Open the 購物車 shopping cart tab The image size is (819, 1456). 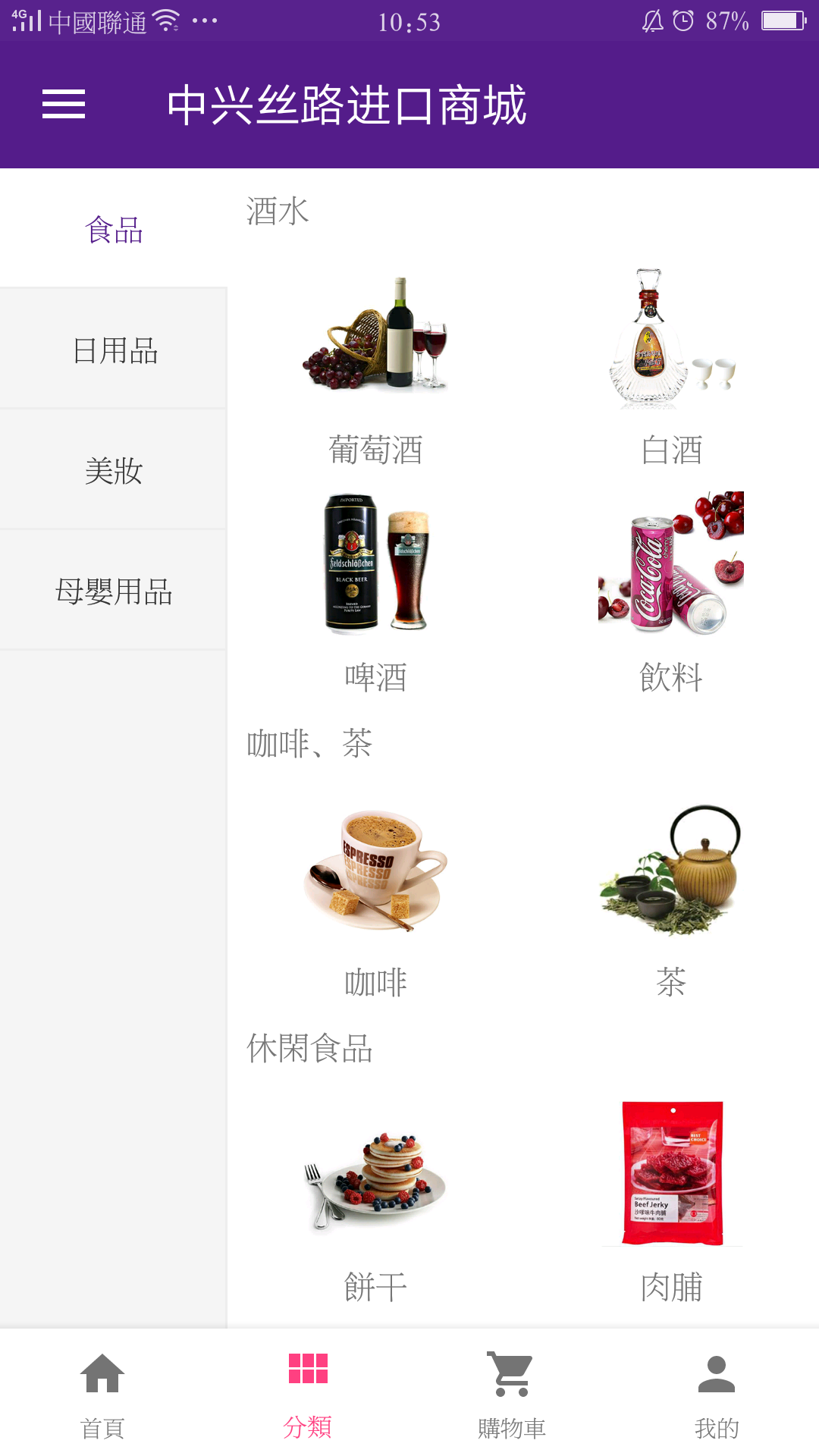[512, 1394]
